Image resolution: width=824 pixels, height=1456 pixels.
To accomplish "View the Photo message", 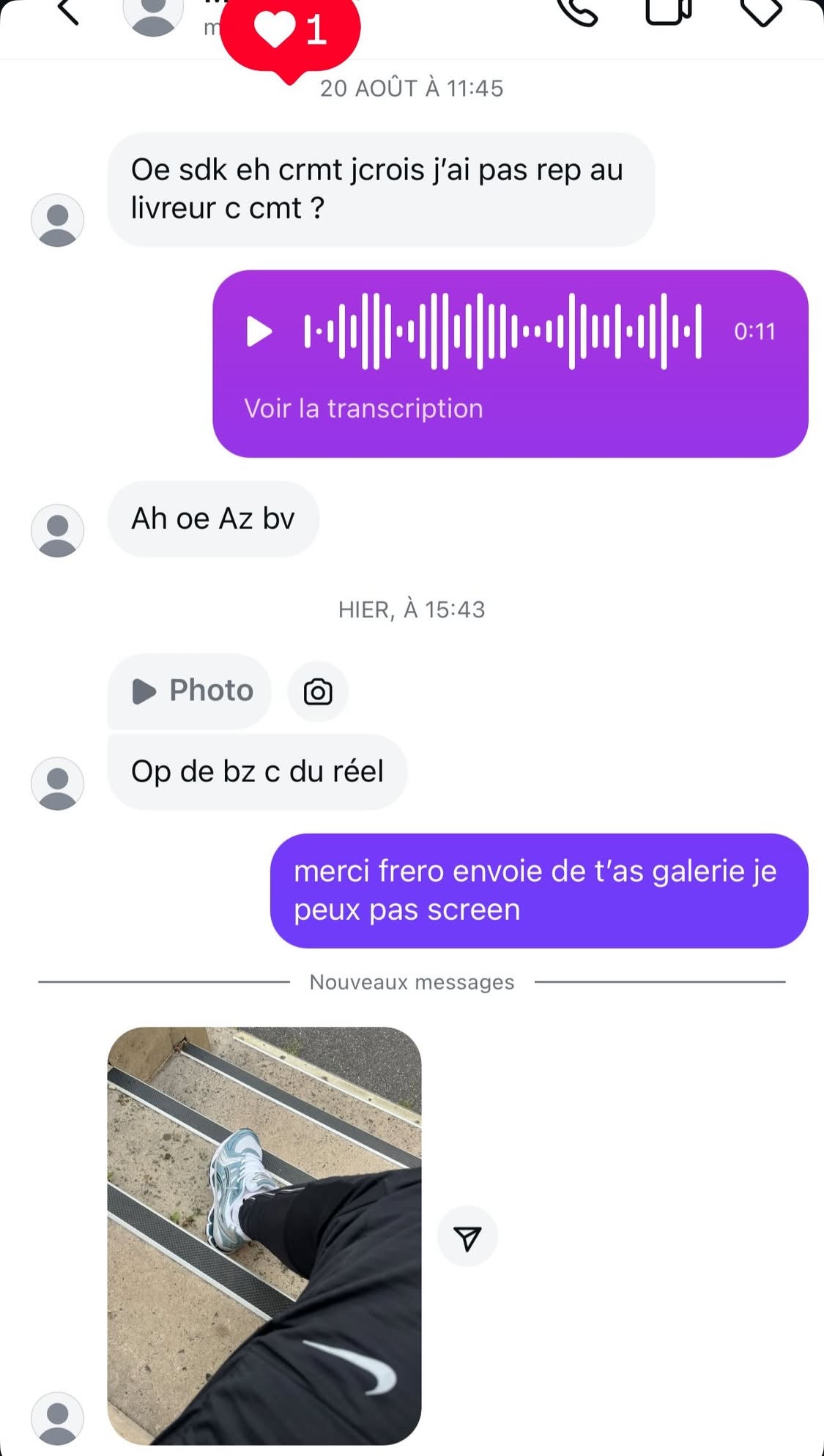I will (190, 691).
